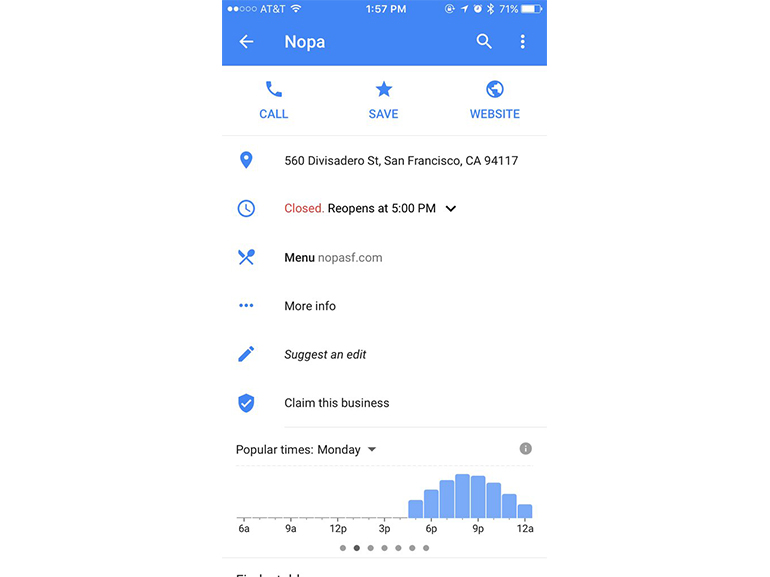
Task: Tap the Popular times page dots
Action: (384, 548)
